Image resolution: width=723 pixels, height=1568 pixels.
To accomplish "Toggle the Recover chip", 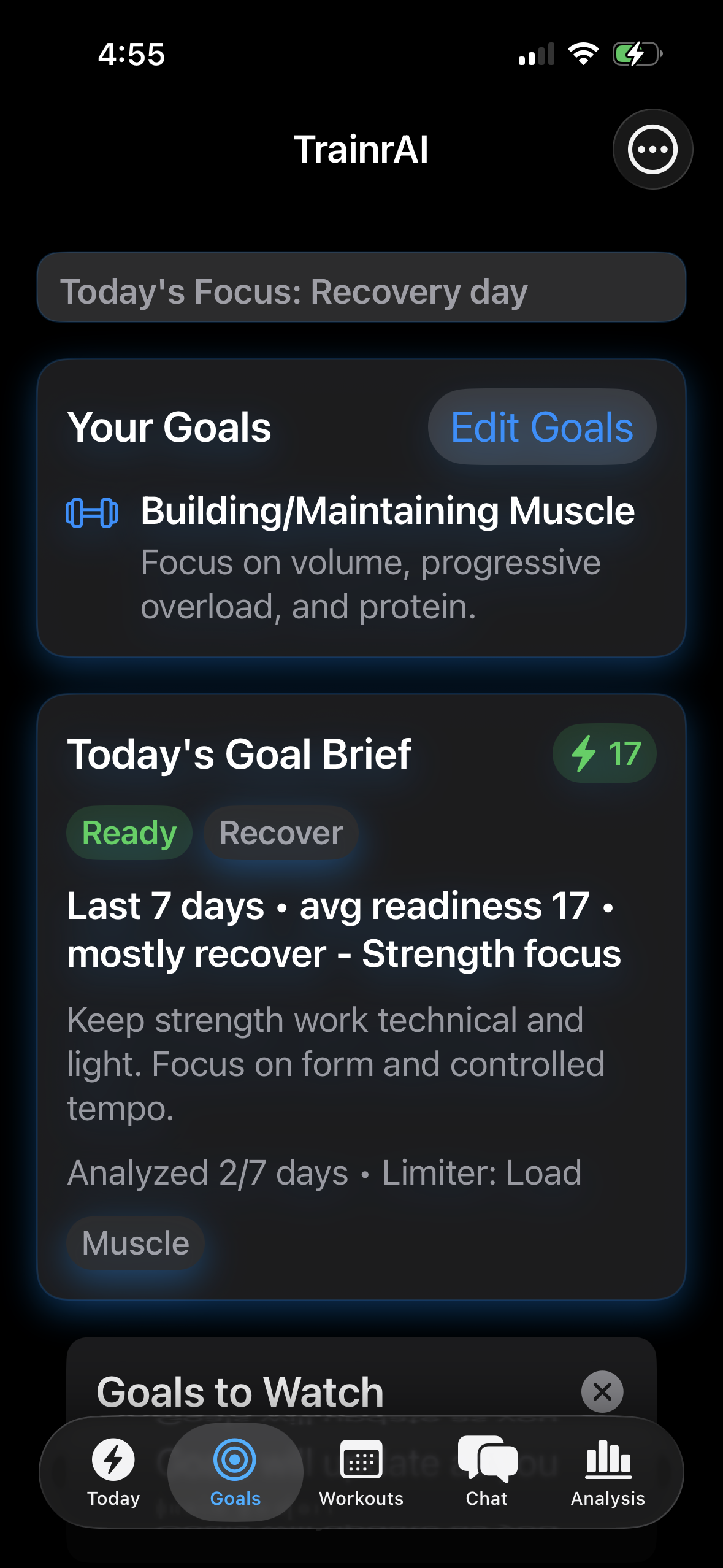I will tap(280, 832).
